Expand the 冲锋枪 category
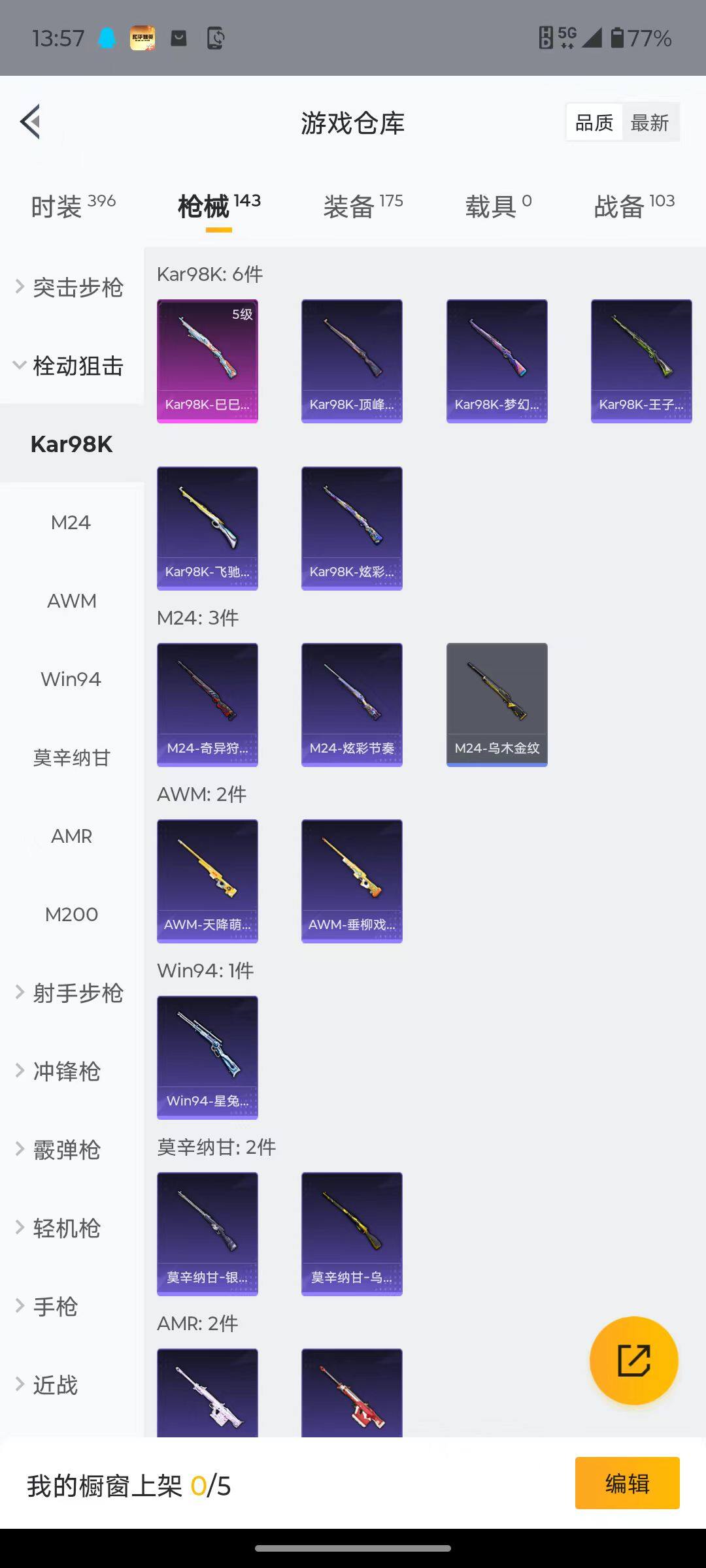Screen dimensions: 706x1568 coord(65,1071)
